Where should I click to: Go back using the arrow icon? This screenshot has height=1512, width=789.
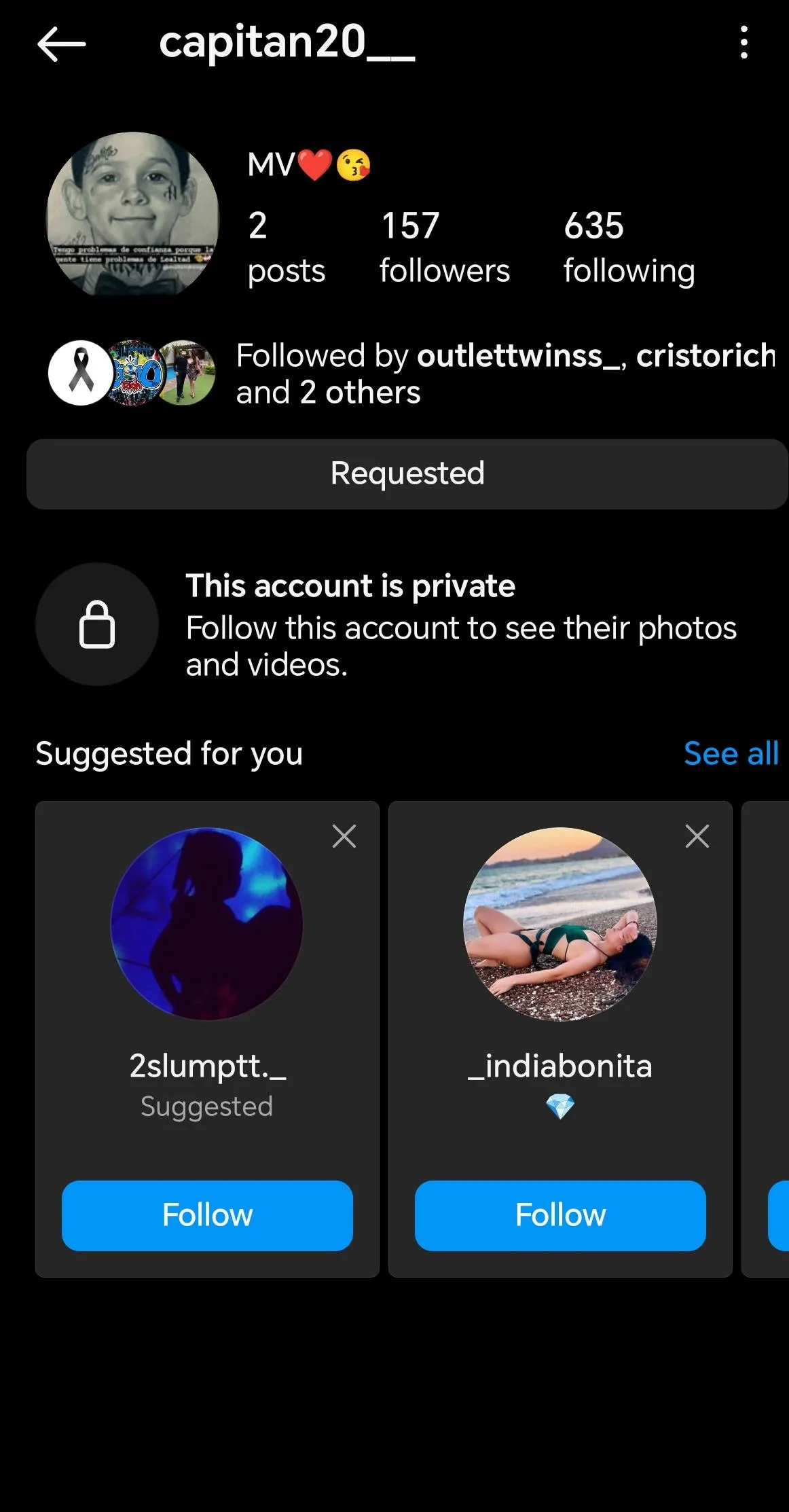tap(61, 44)
